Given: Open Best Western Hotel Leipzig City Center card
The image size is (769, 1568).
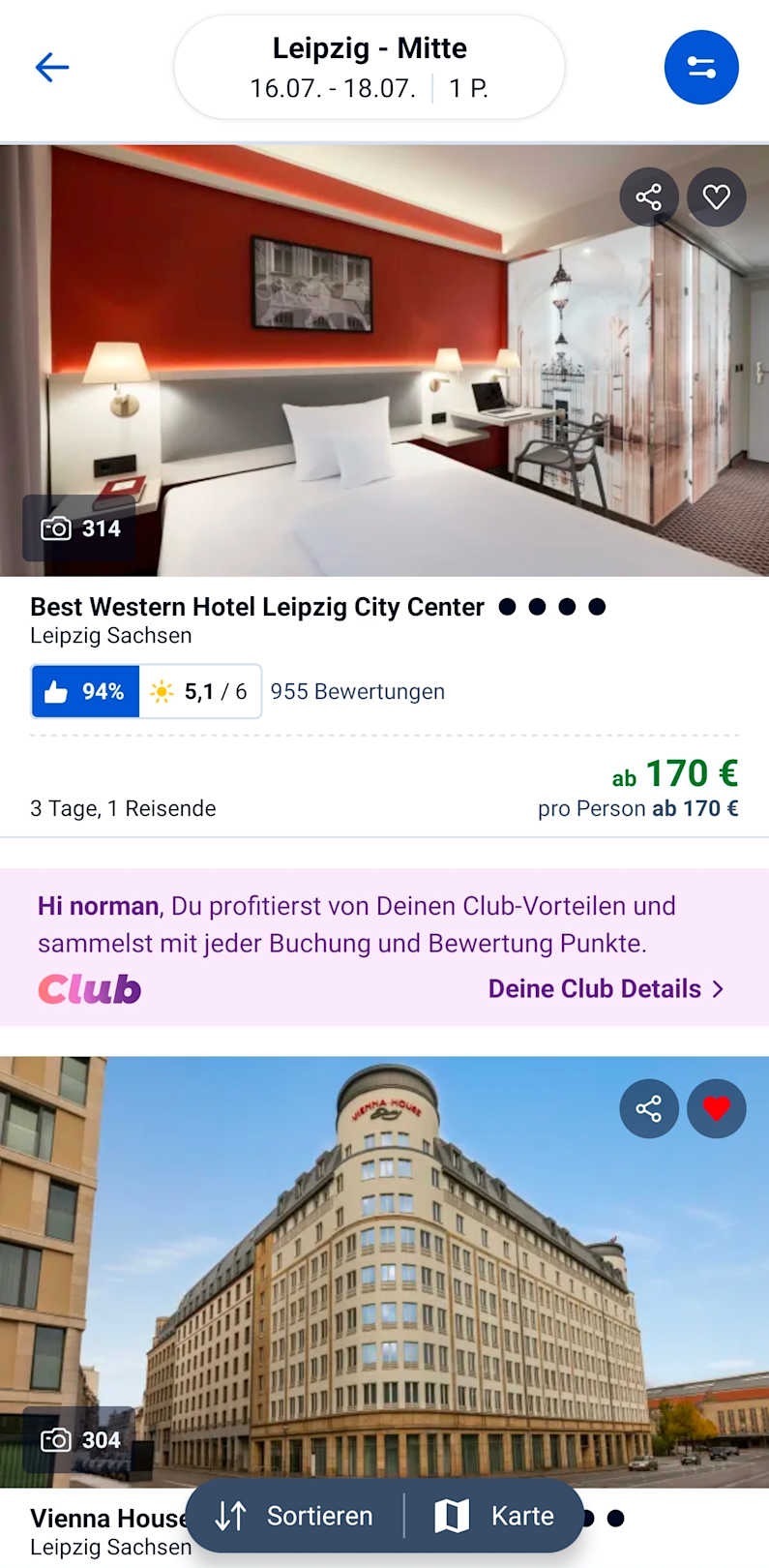Looking at the screenshot, I should (256, 607).
